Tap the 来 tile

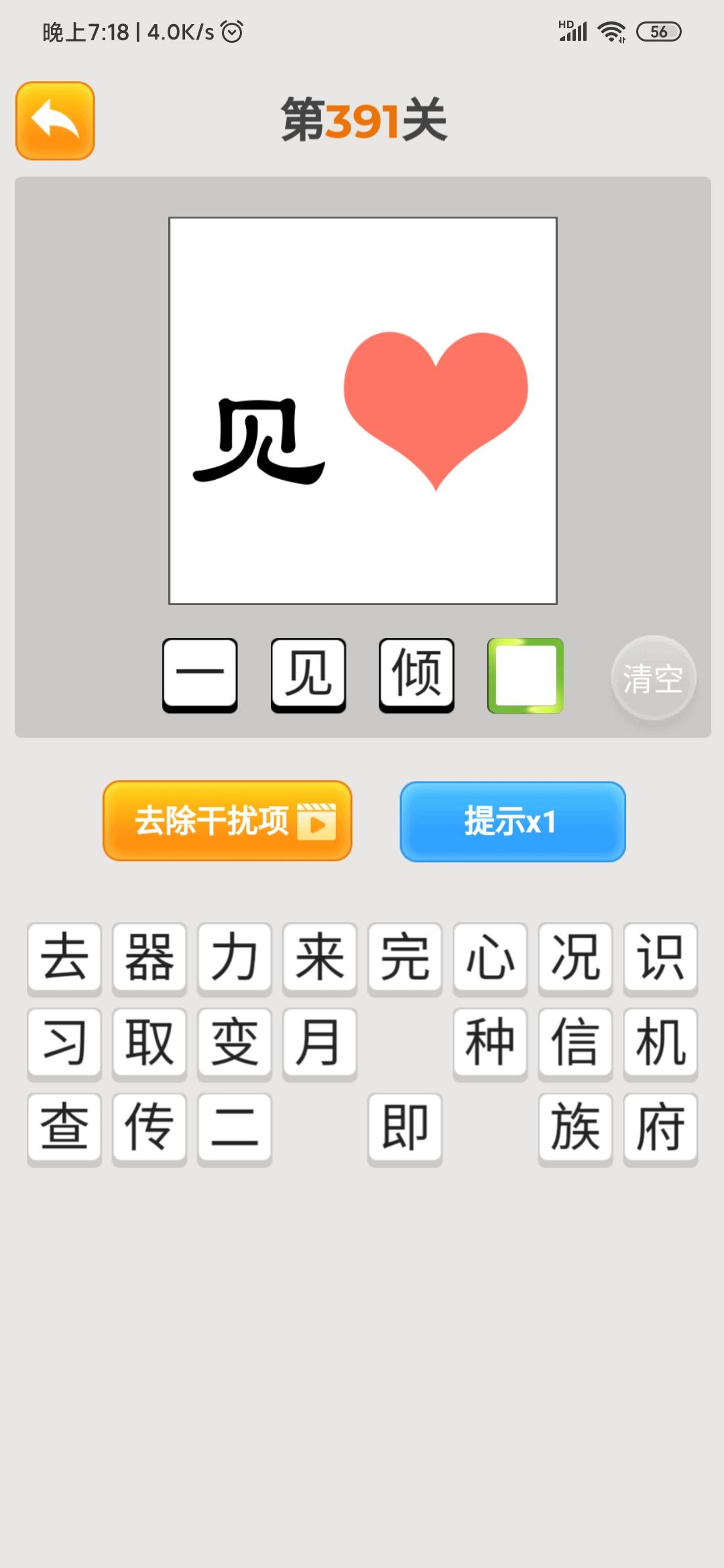coord(320,958)
